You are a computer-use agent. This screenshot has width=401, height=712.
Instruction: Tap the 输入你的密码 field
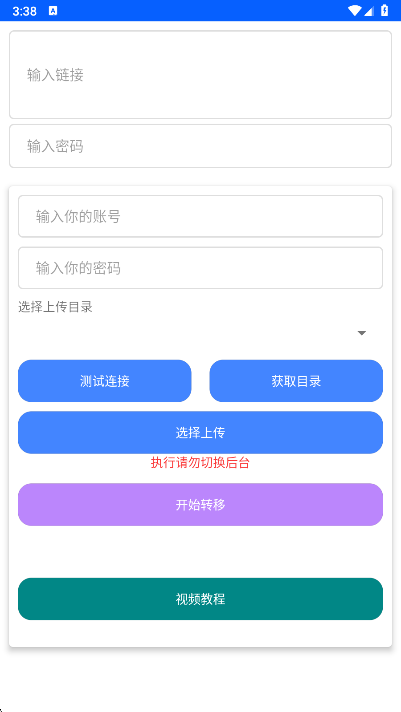[200, 268]
